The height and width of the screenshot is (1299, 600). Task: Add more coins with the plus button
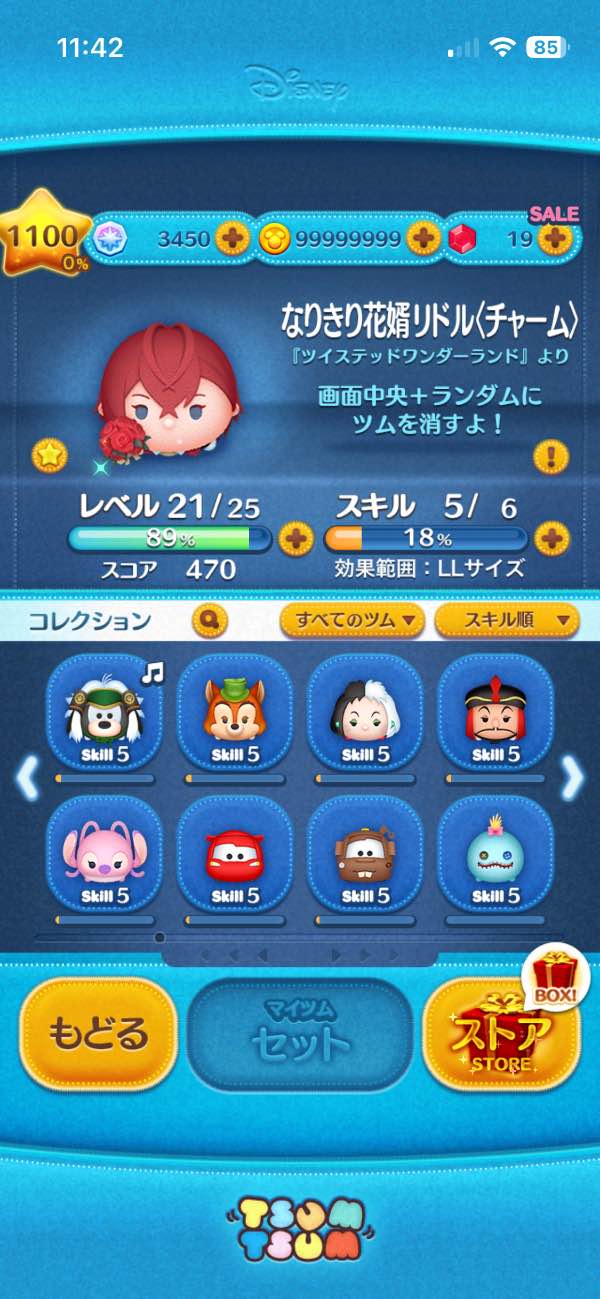point(424,238)
